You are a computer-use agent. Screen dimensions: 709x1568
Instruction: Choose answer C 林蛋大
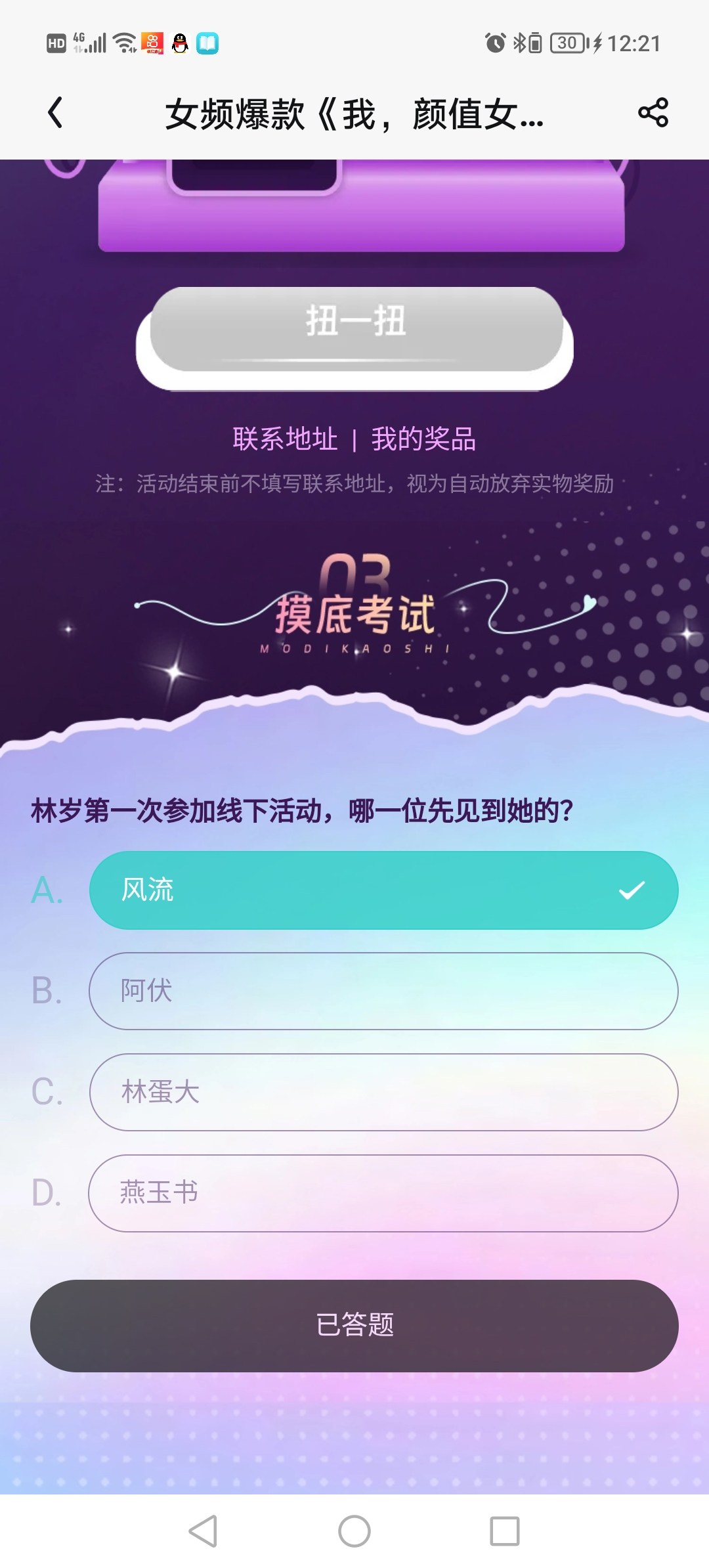tap(383, 1092)
